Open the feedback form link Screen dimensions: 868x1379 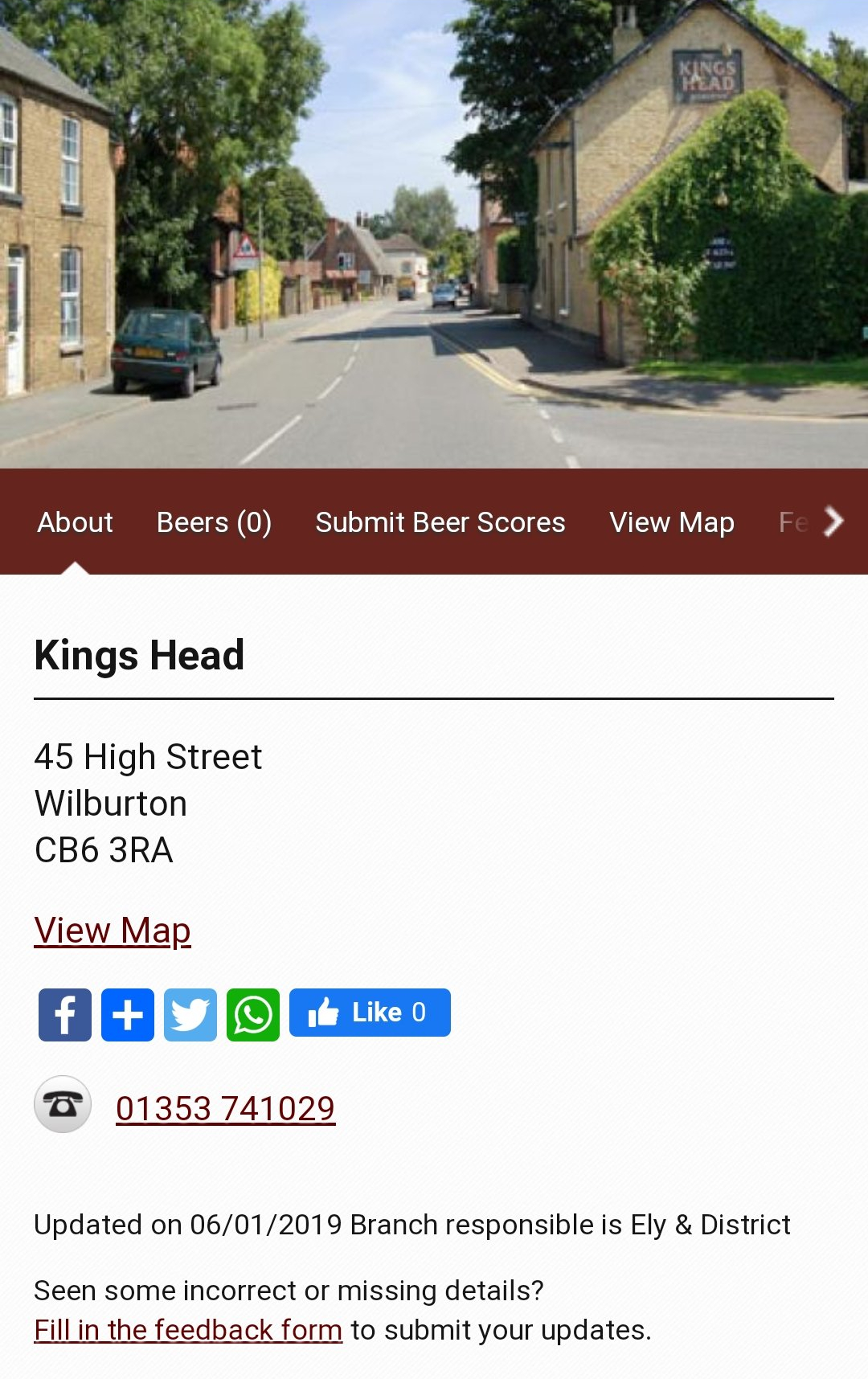click(188, 1330)
